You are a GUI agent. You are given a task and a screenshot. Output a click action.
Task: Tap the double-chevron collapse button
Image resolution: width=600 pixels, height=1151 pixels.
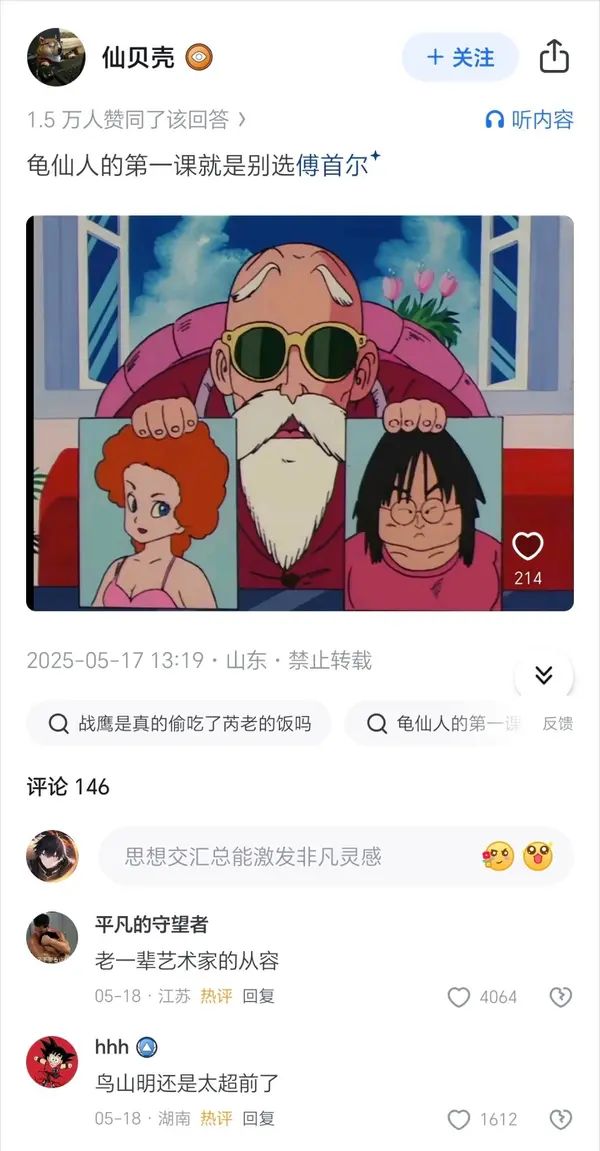[x=543, y=676]
